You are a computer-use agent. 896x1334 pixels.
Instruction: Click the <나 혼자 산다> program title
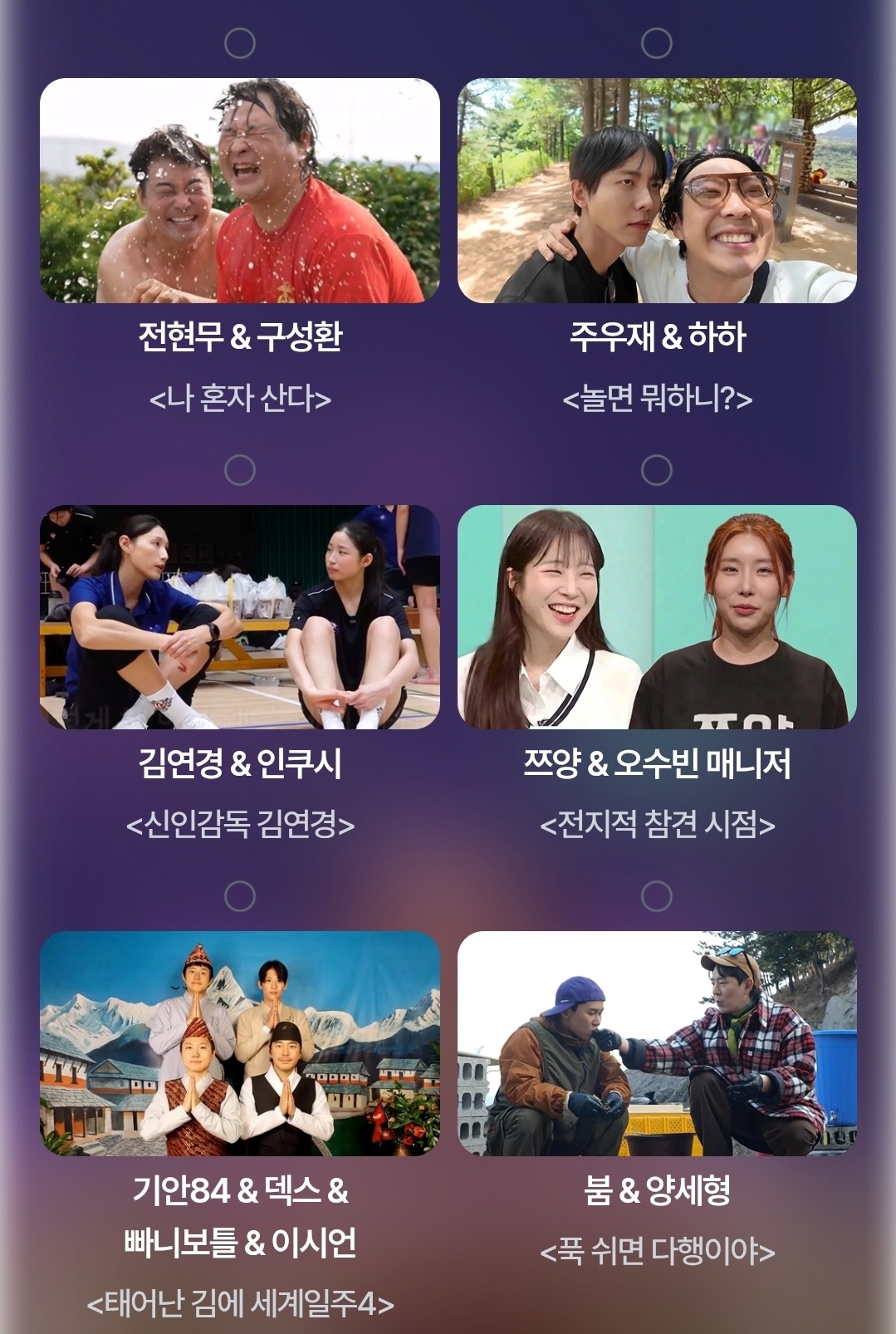point(238,400)
